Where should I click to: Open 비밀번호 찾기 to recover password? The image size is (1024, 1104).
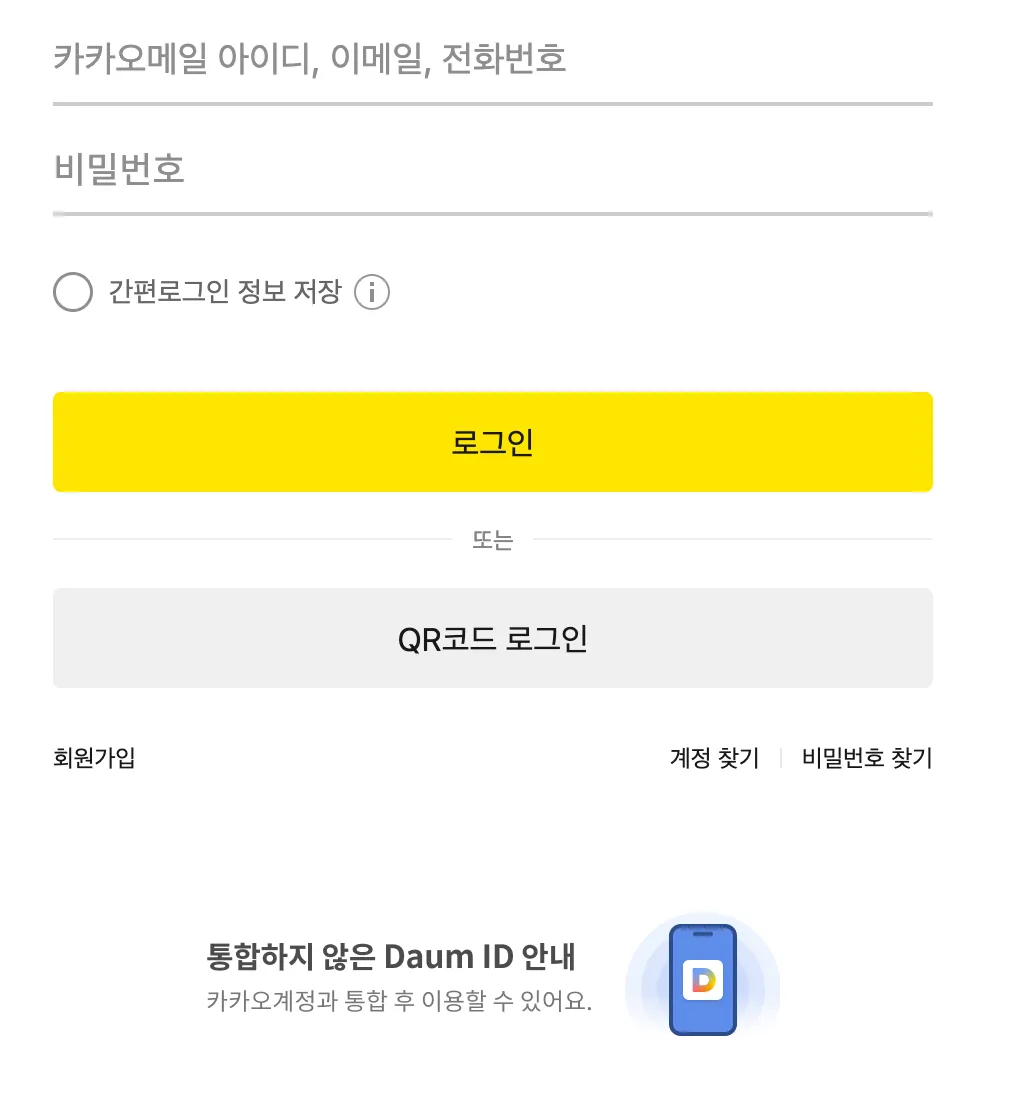[x=866, y=758]
